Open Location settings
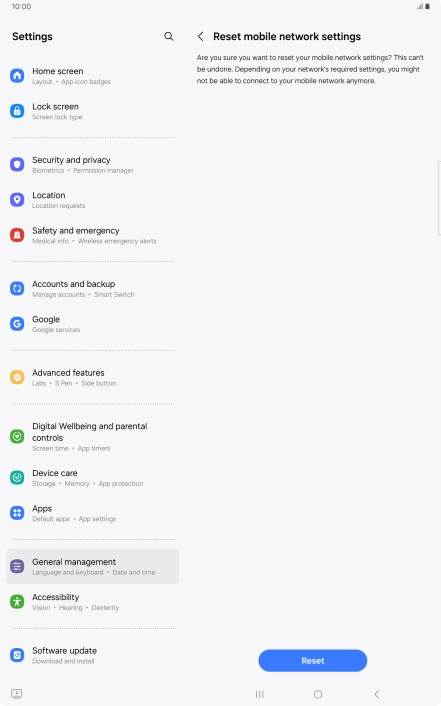 [x=92, y=200]
